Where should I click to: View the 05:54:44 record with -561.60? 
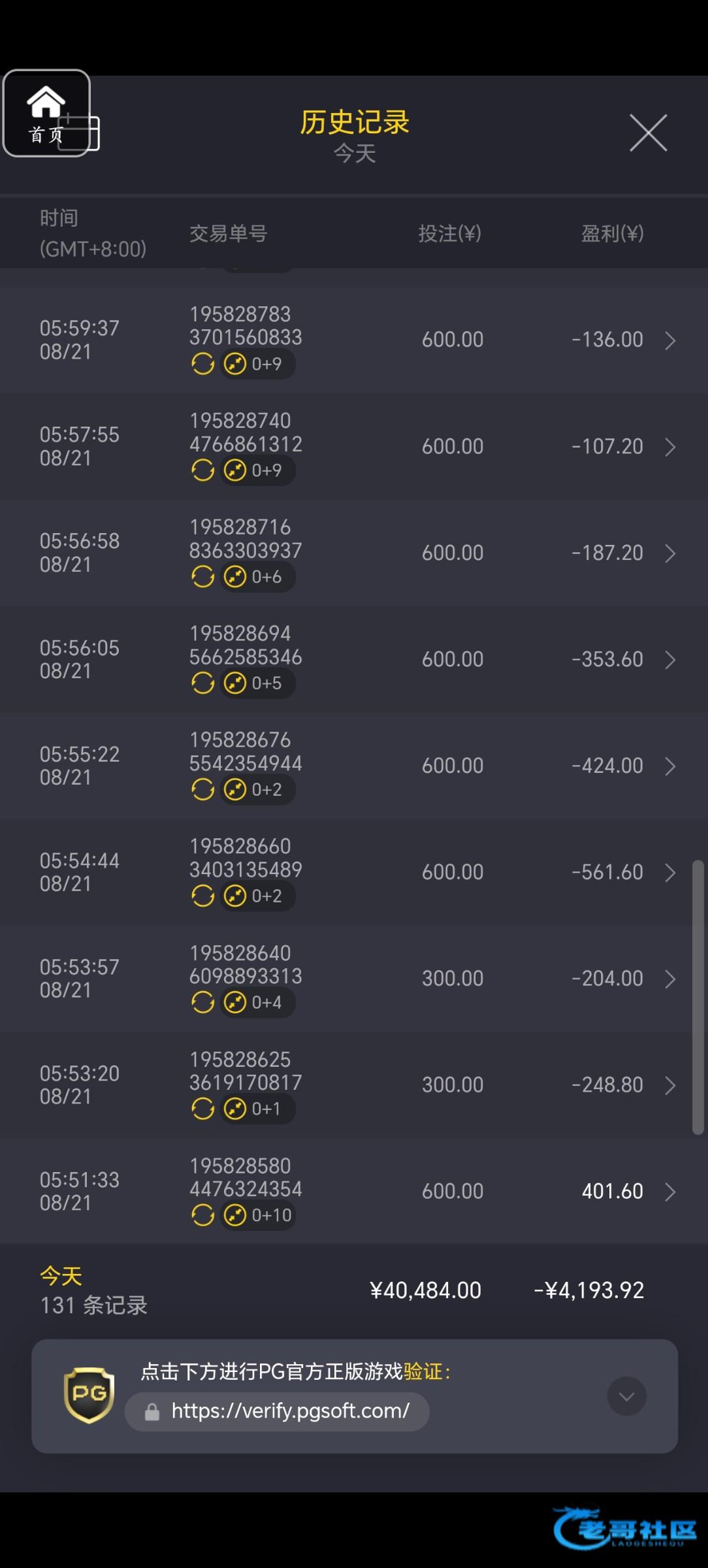point(669,873)
